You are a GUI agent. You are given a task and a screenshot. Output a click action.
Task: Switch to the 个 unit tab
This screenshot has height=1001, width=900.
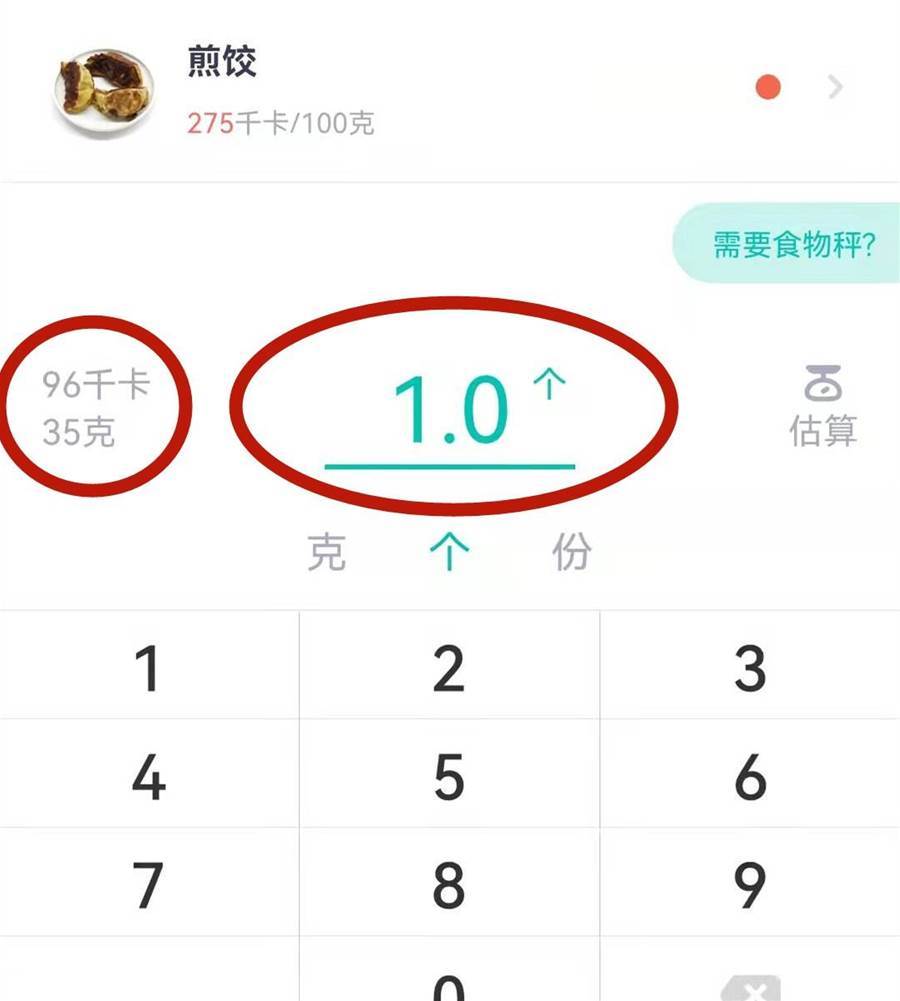tap(450, 552)
